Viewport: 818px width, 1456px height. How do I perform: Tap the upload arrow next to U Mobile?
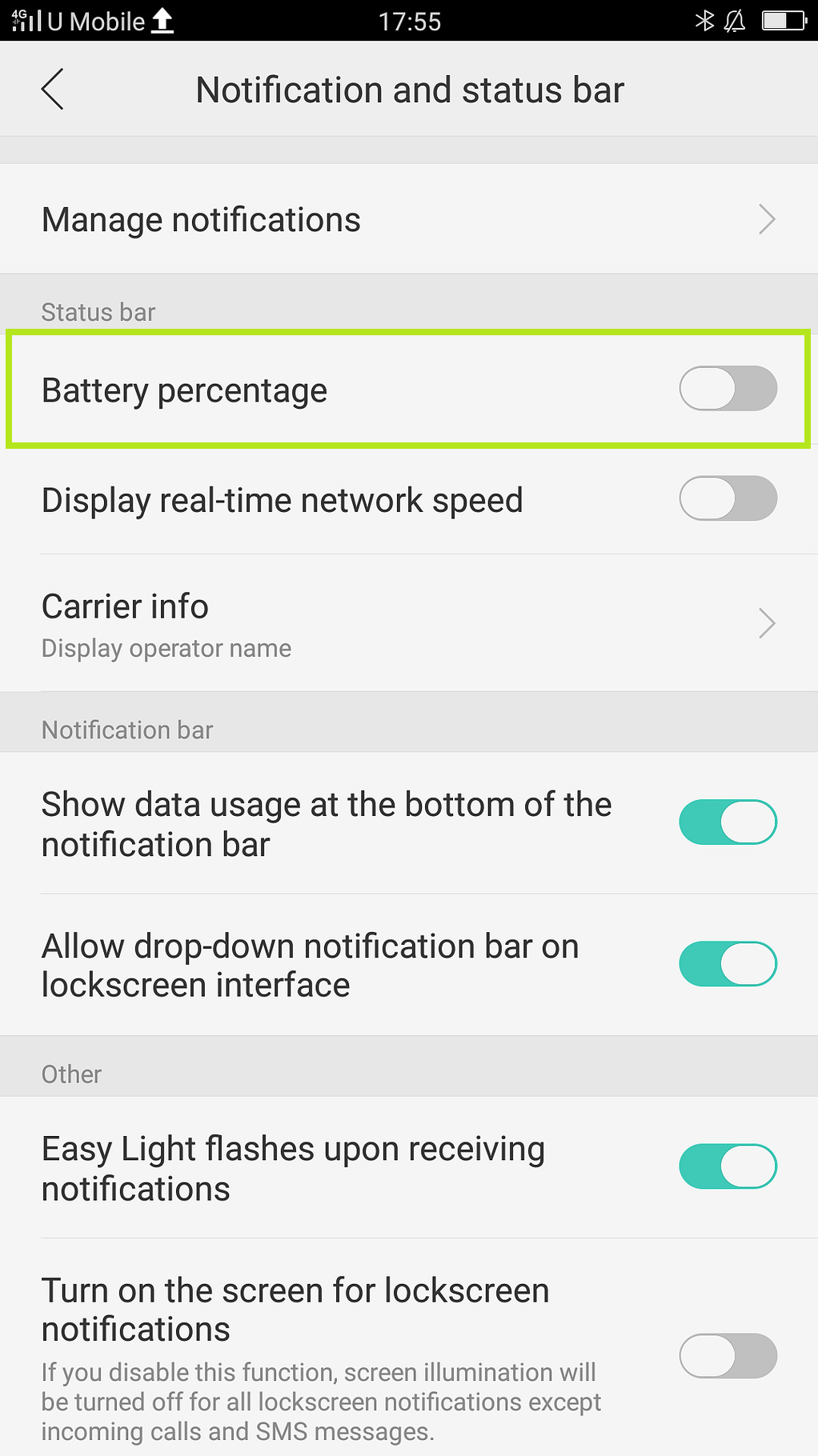coord(162,21)
